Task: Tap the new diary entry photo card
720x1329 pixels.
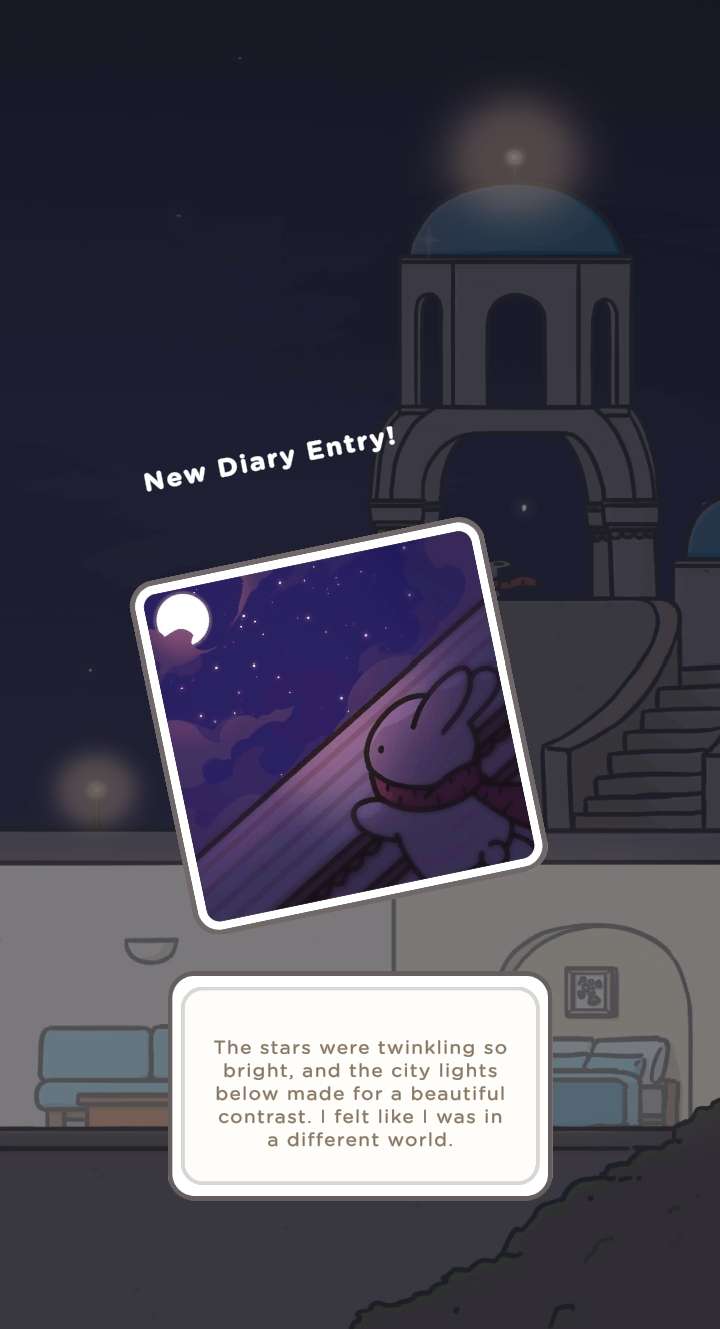Action: 339,724
